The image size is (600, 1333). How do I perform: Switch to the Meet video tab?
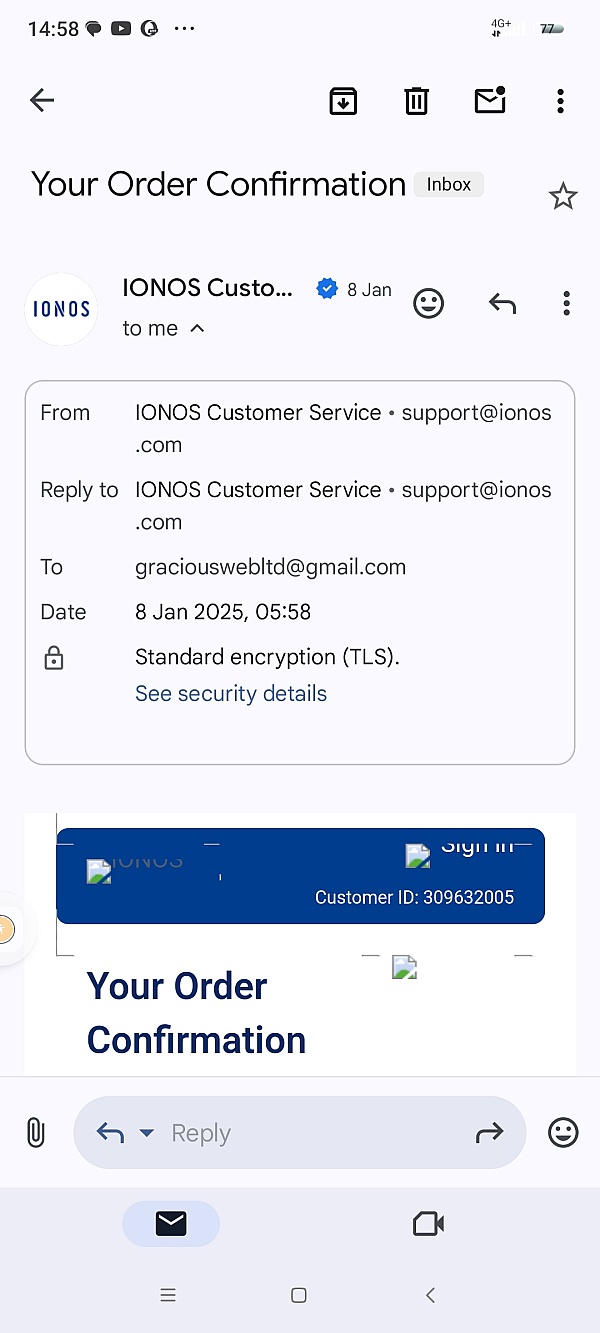[428, 1224]
